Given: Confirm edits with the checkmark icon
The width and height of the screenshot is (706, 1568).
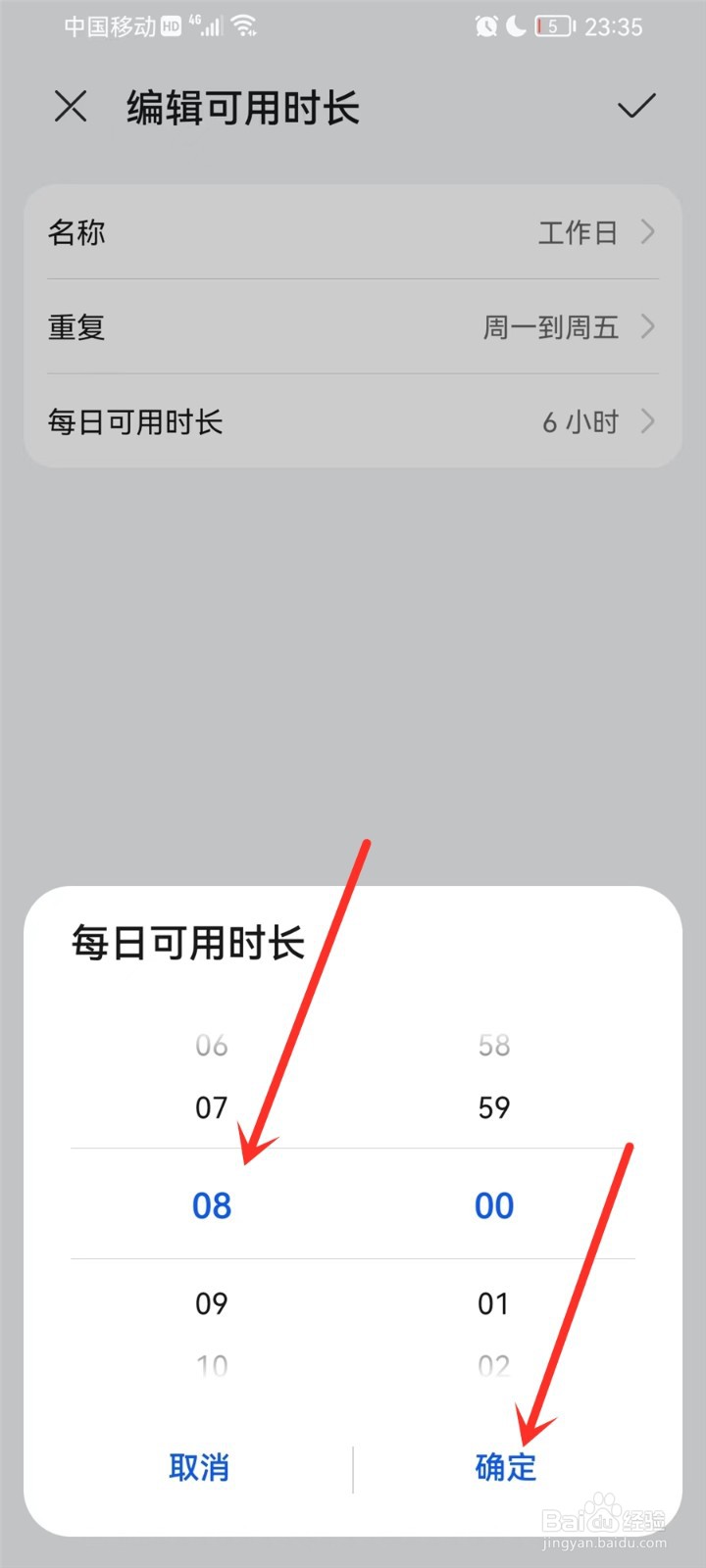Looking at the screenshot, I should (636, 106).
